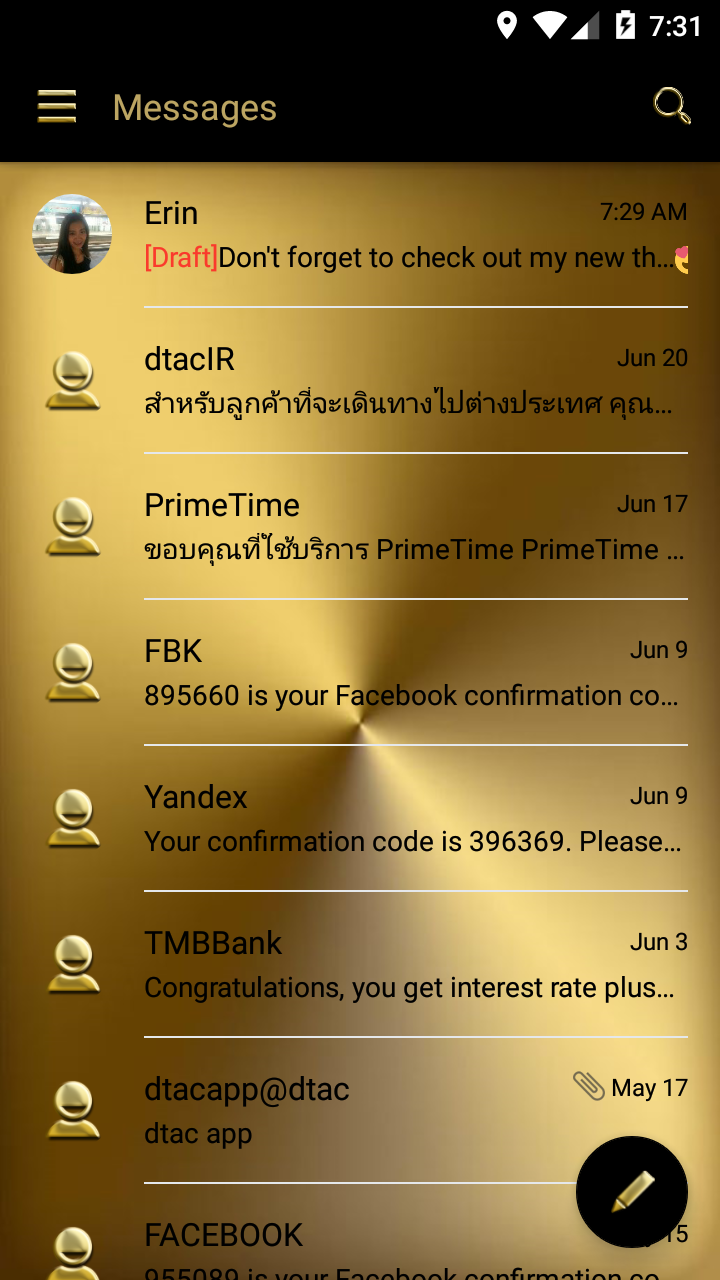Image resolution: width=720 pixels, height=1280 pixels.
Task: Tap the [Draft] label in Erin's message
Action: pyautogui.click(x=179, y=257)
